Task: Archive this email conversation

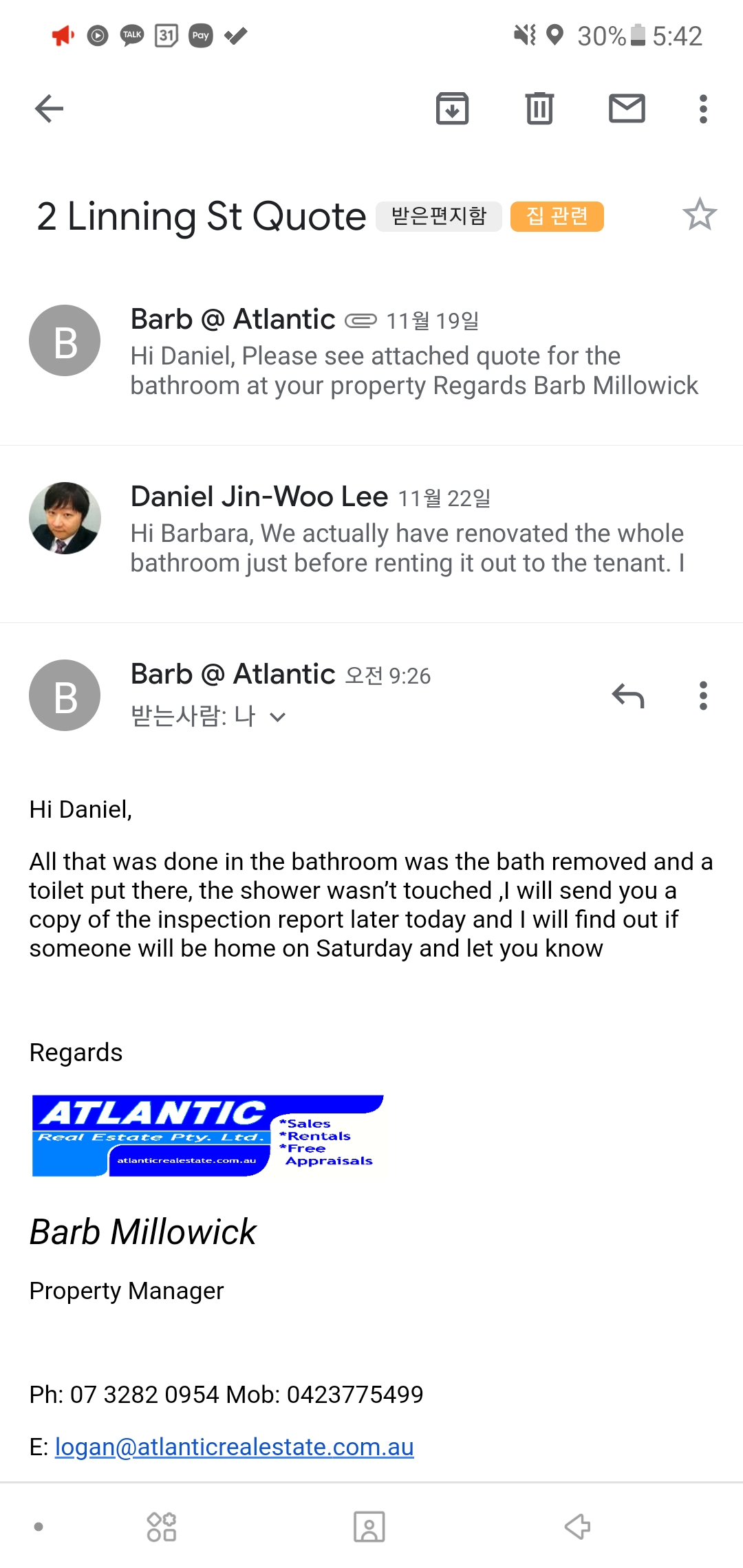Action: coord(452,109)
